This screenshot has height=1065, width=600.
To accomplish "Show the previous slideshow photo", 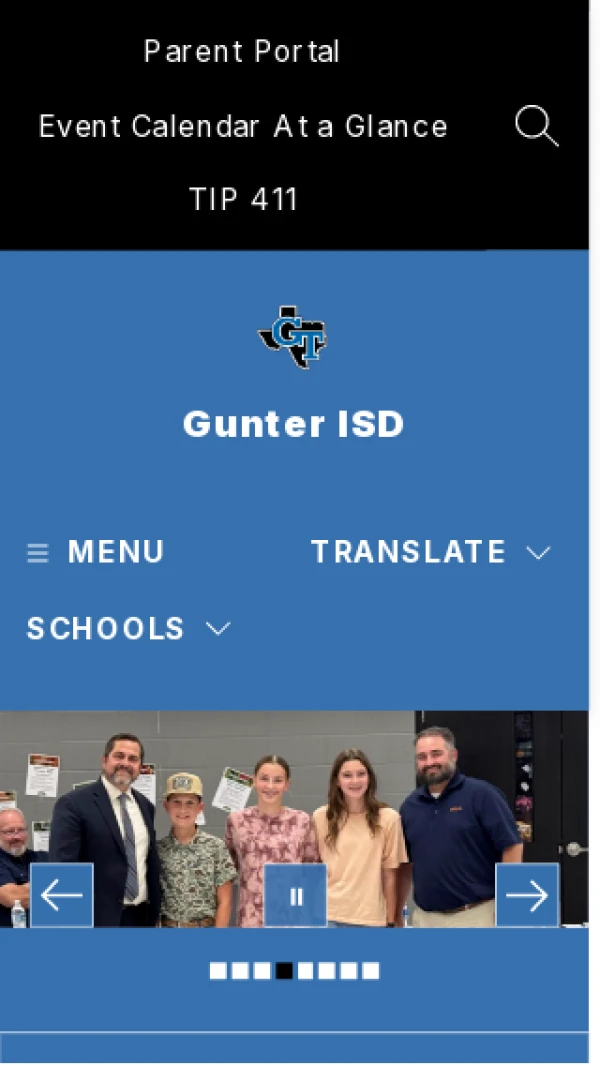I will coord(62,895).
